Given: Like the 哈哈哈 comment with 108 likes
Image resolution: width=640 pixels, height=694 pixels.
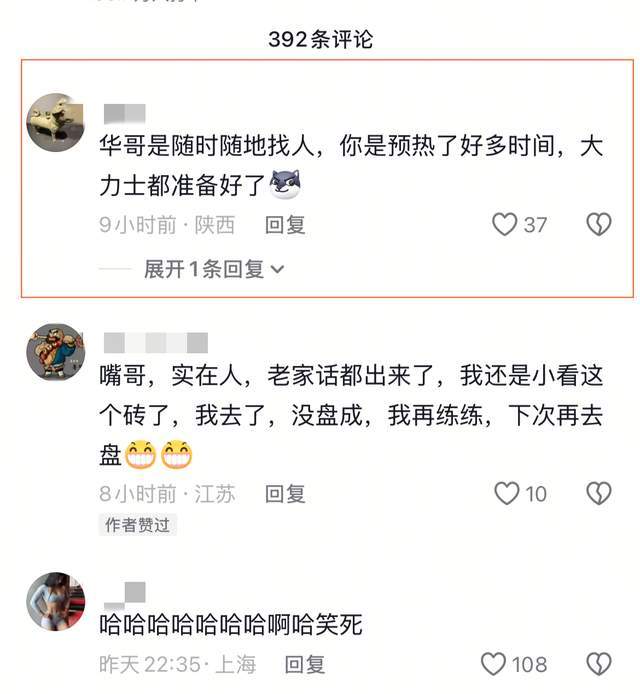Looking at the screenshot, I should click(x=494, y=664).
